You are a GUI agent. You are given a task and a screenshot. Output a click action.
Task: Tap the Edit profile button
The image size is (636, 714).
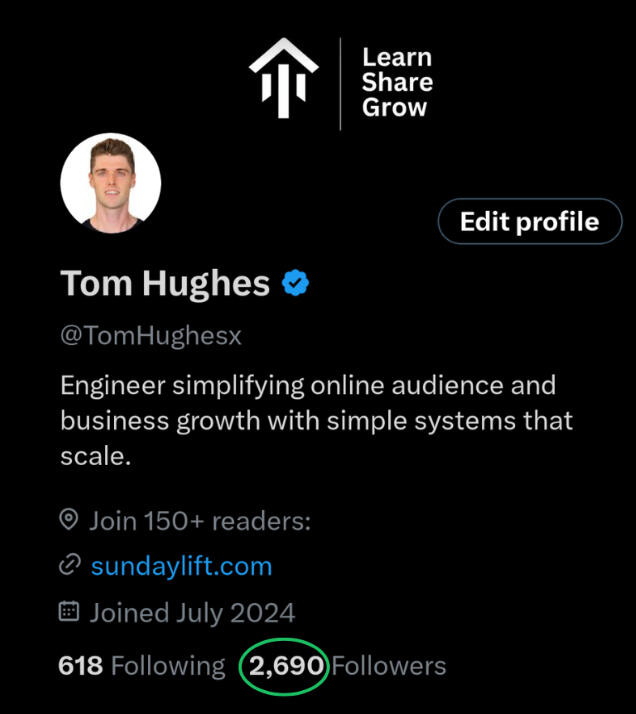tap(529, 222)
